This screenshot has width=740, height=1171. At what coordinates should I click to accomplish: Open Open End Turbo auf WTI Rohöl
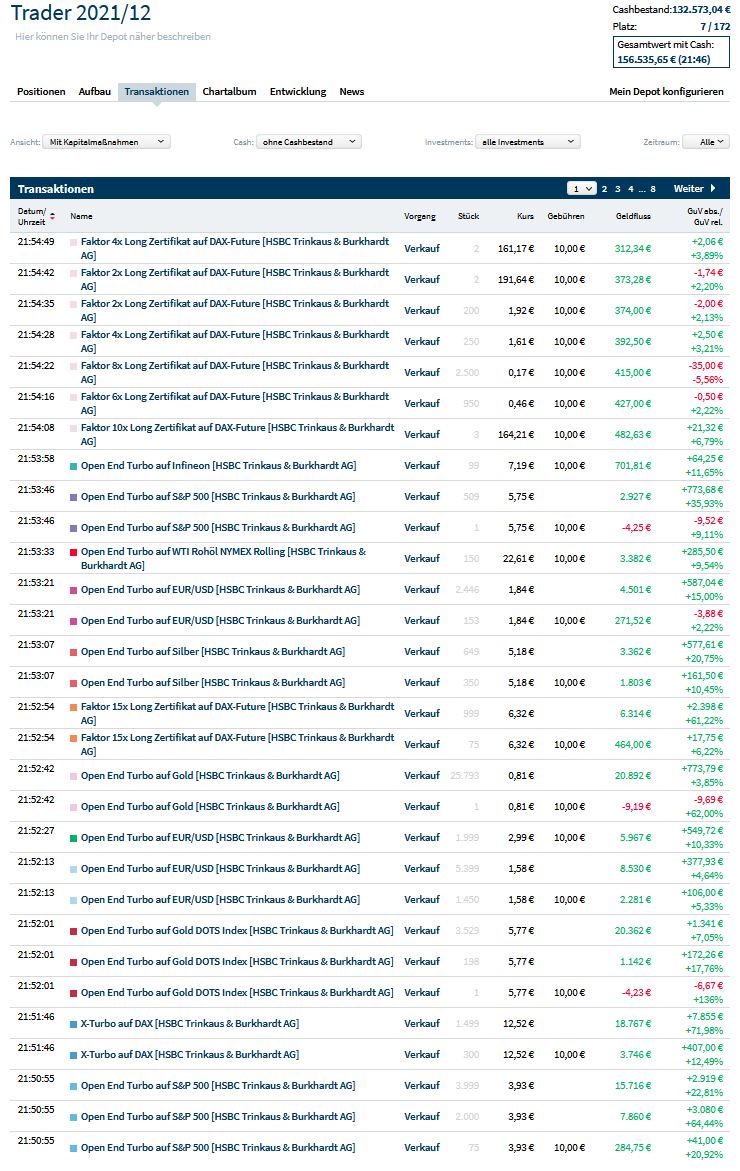pyautogui.click(x=222, y=552)
